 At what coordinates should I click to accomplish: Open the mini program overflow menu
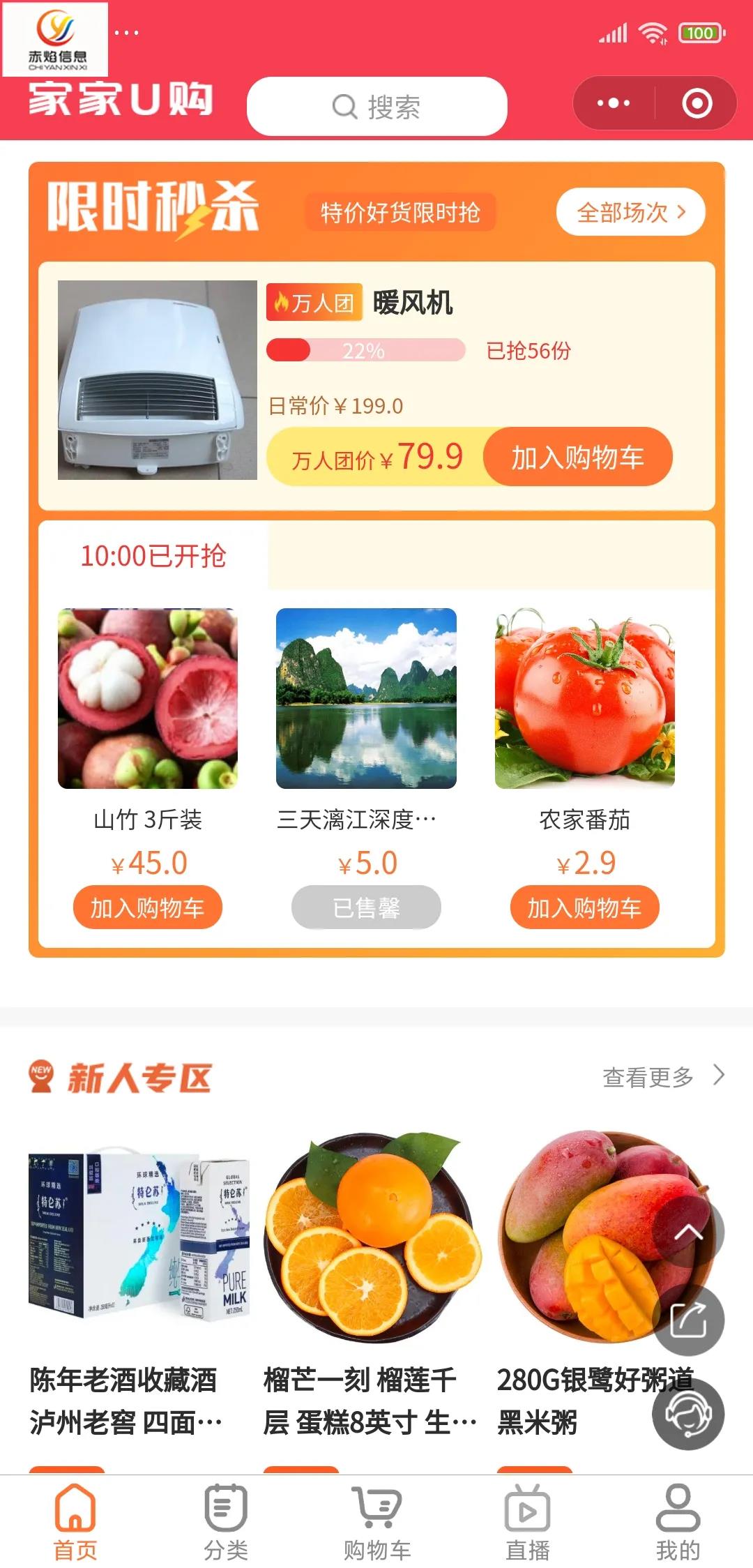point(614,103)
